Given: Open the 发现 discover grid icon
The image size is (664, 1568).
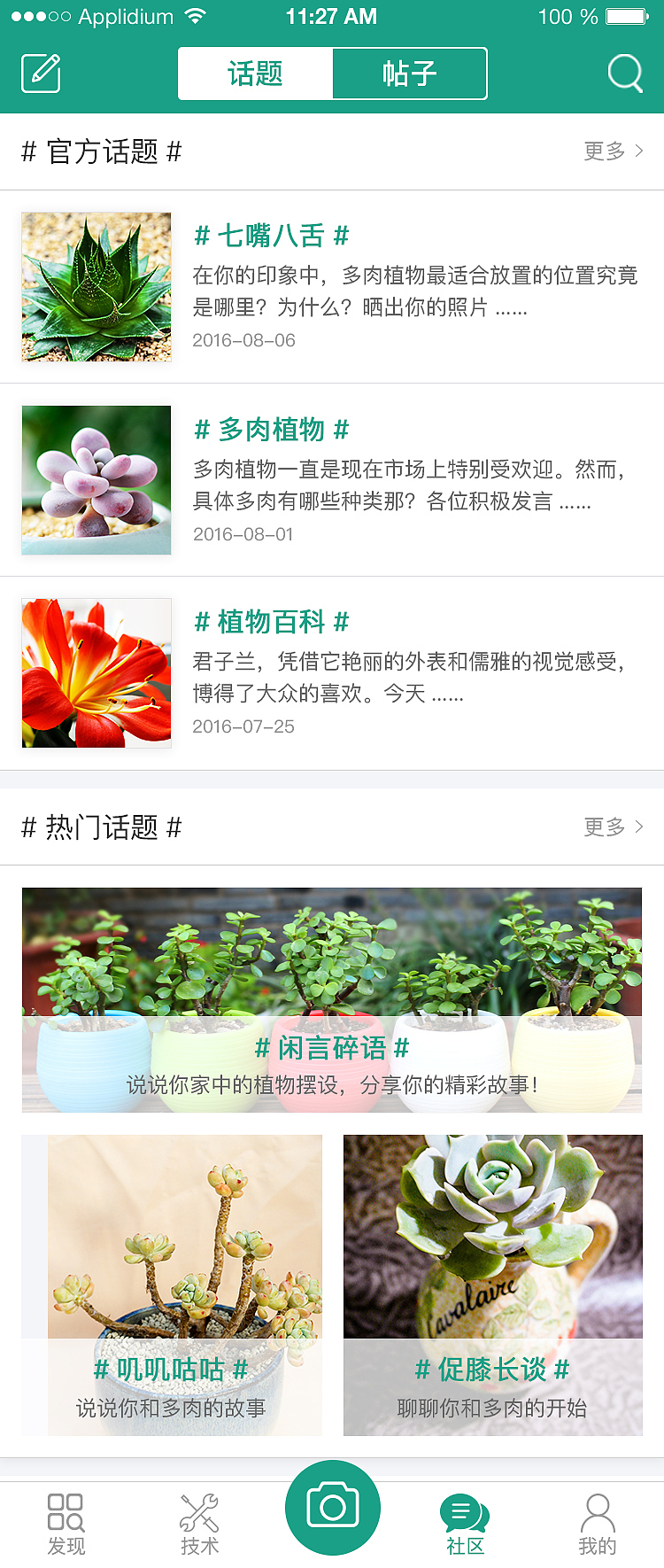Looking at the screenshot, I should pyautogui.click(x=66, y=1512).
